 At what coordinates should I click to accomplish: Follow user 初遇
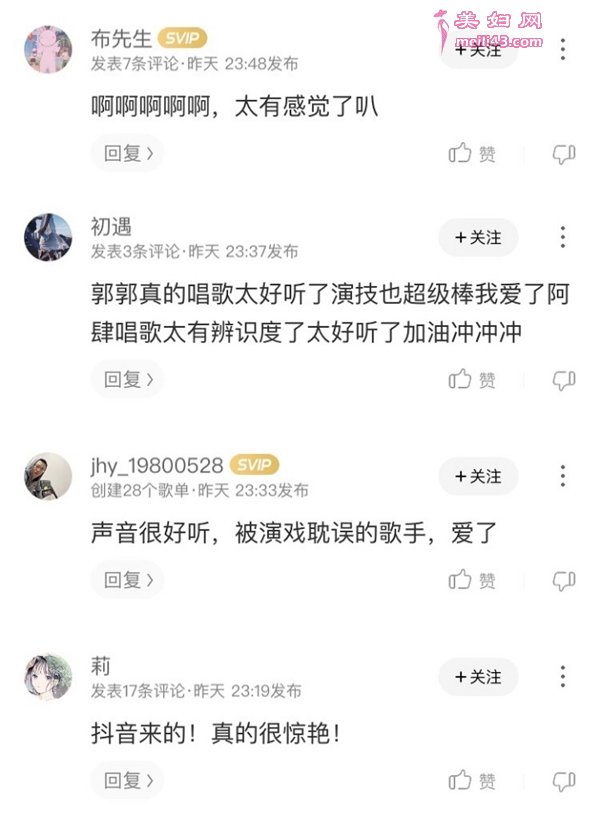(x=478, y=237)
